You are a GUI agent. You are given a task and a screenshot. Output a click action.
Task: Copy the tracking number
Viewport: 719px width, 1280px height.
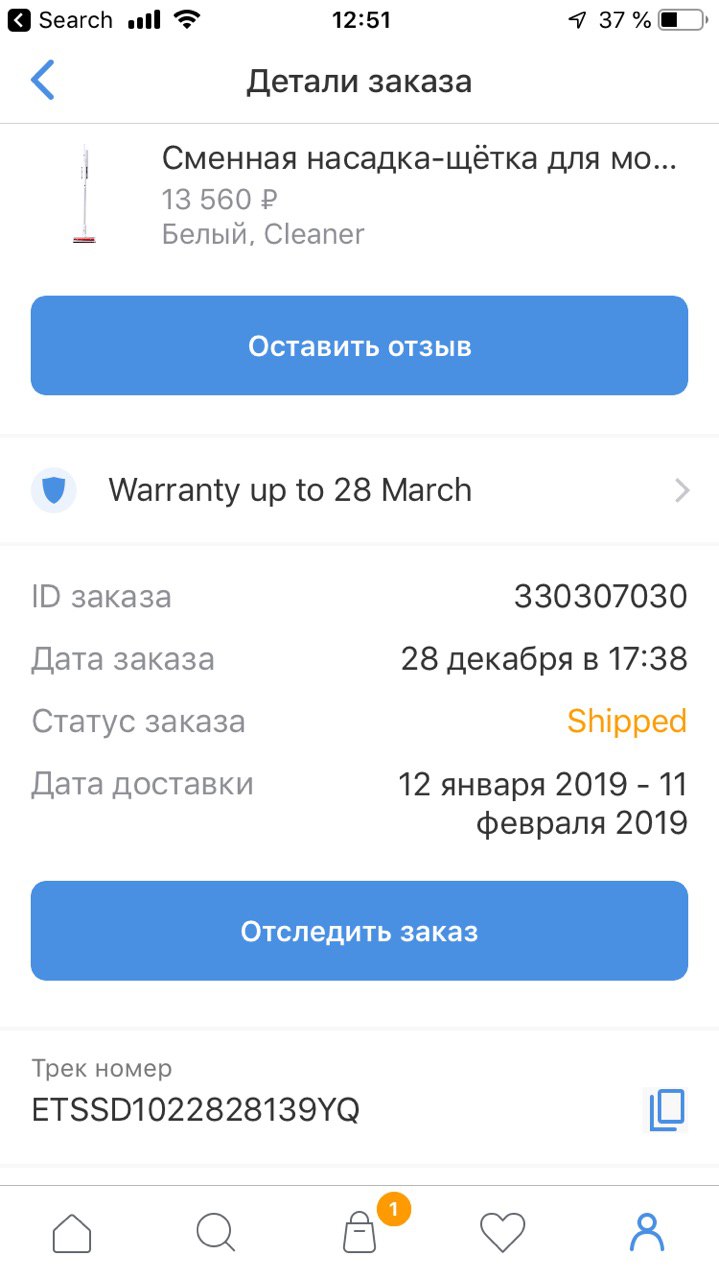[667, 1110]
